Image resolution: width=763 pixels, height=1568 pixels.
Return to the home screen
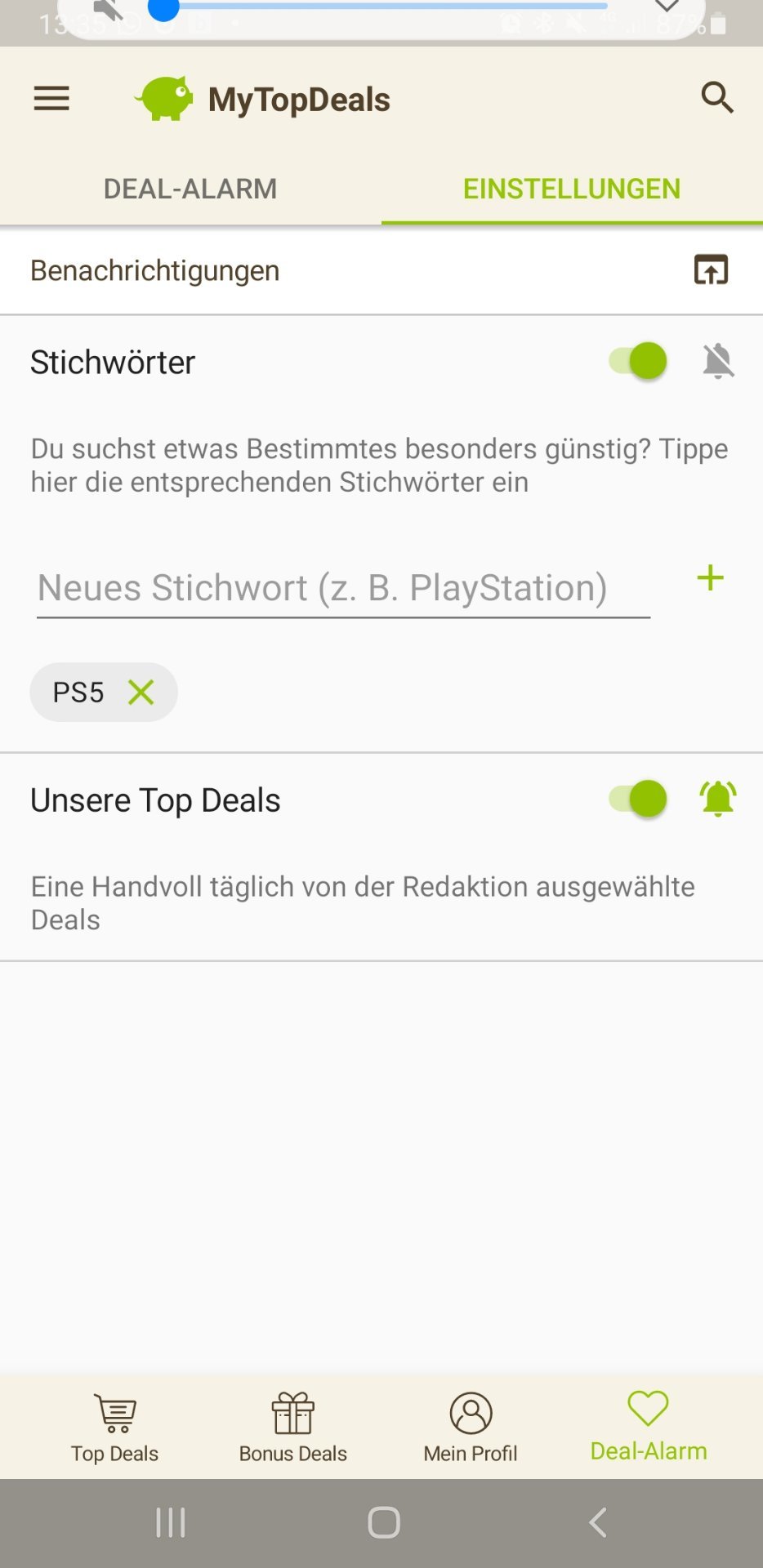(383, 1522)
